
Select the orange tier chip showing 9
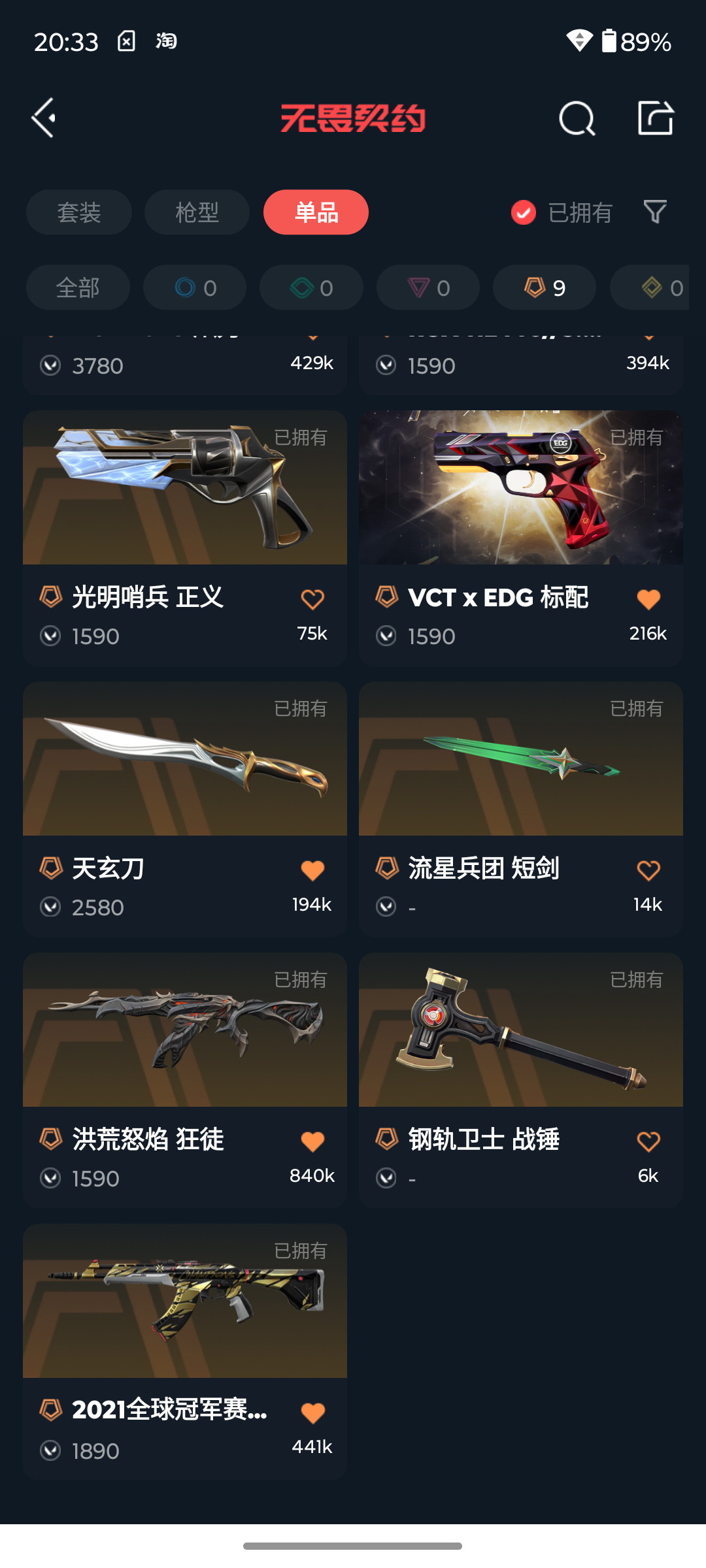click(x=545, y=287)
